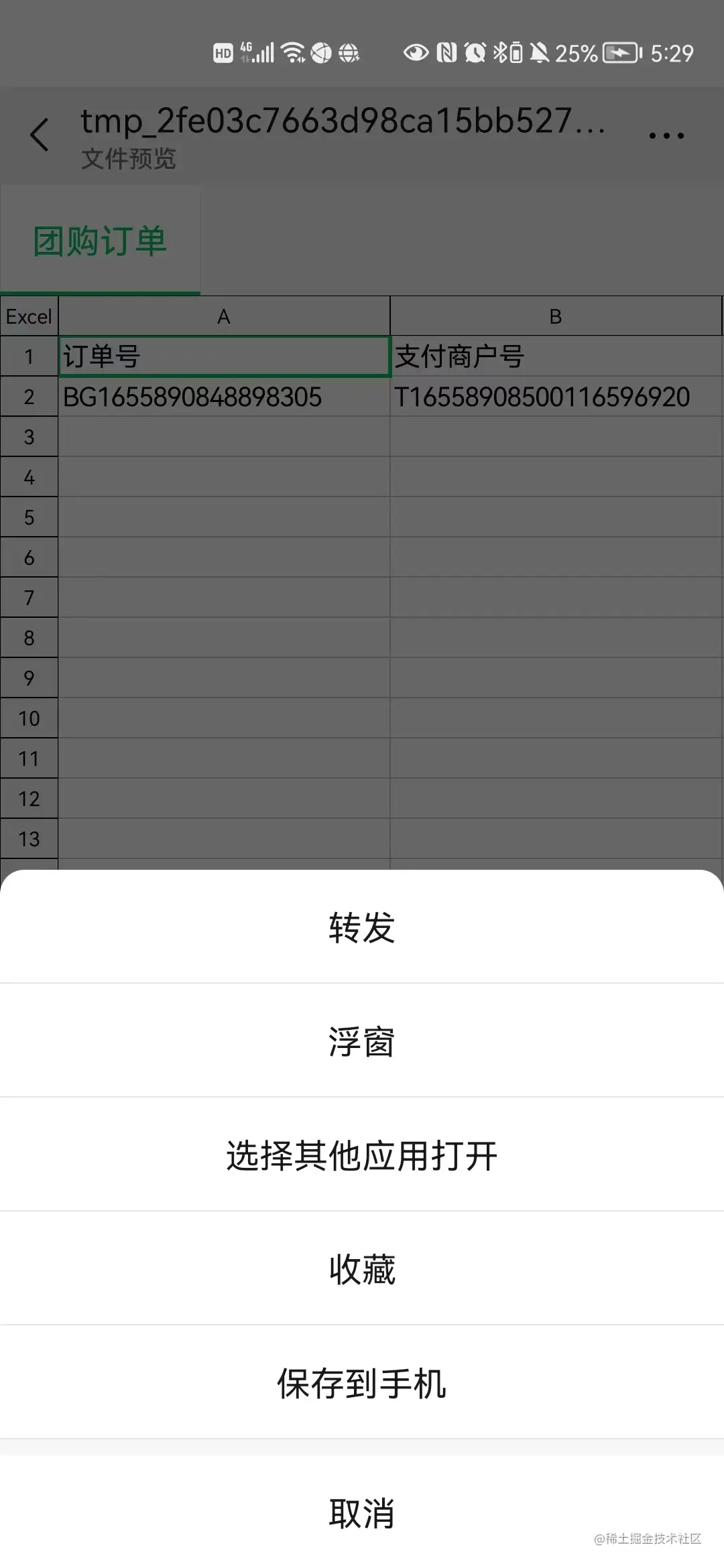Tap the back arrow in the header
The image size is (724, 1568).
click(40, 135)
